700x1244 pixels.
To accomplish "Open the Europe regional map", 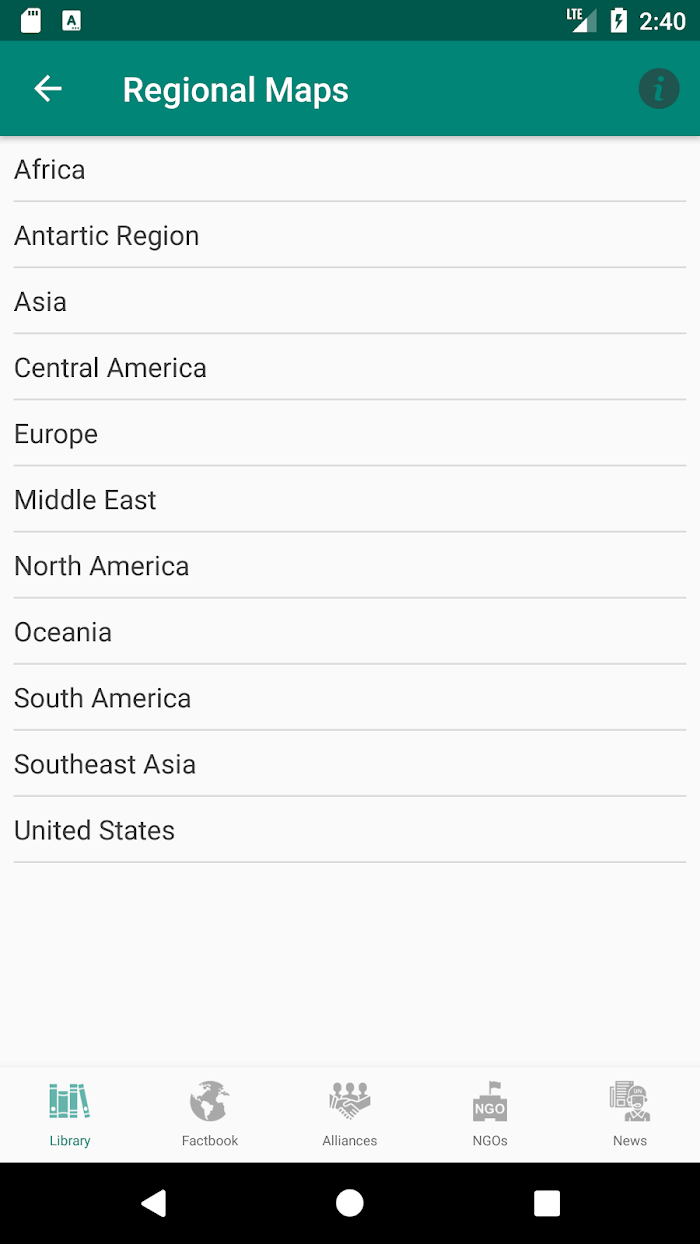I will (x=350, y=433).
